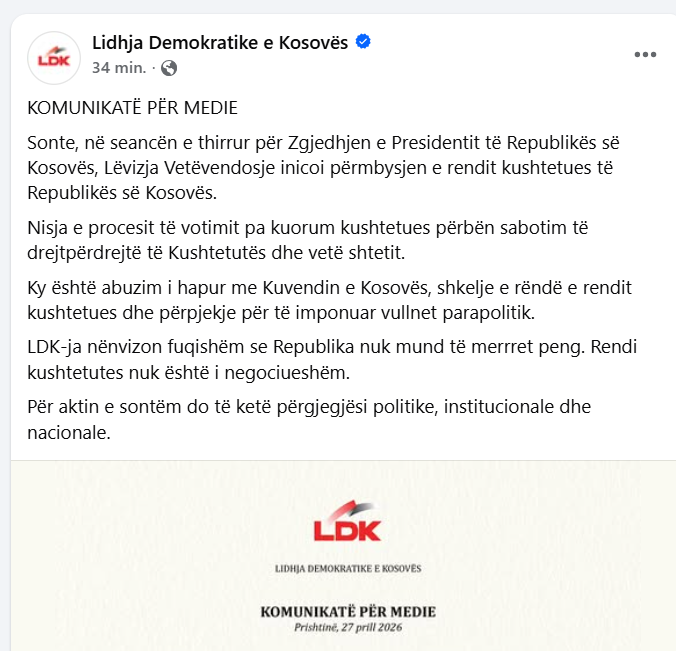Open the post's three-dot options menu
Viewport: 676px width, 651px height.
point(645,55)
